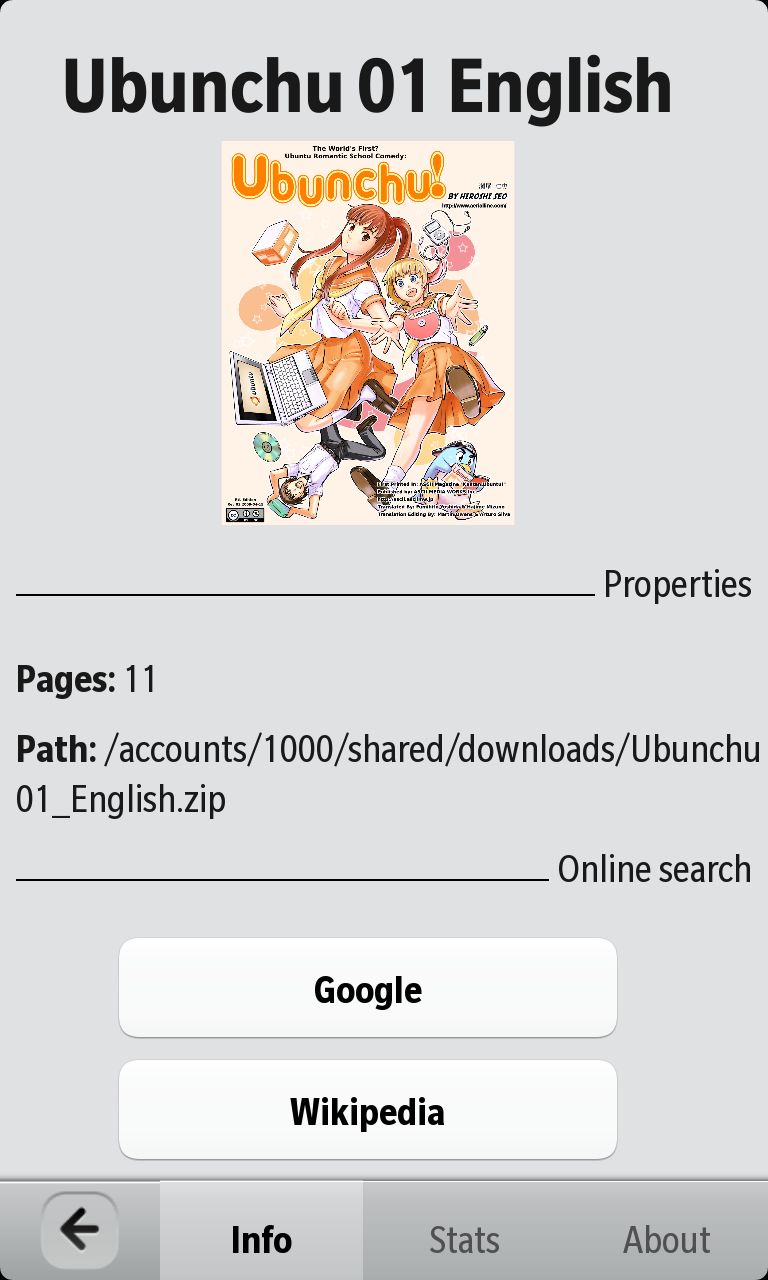Select the Info tab

(x=261, y=1240)
